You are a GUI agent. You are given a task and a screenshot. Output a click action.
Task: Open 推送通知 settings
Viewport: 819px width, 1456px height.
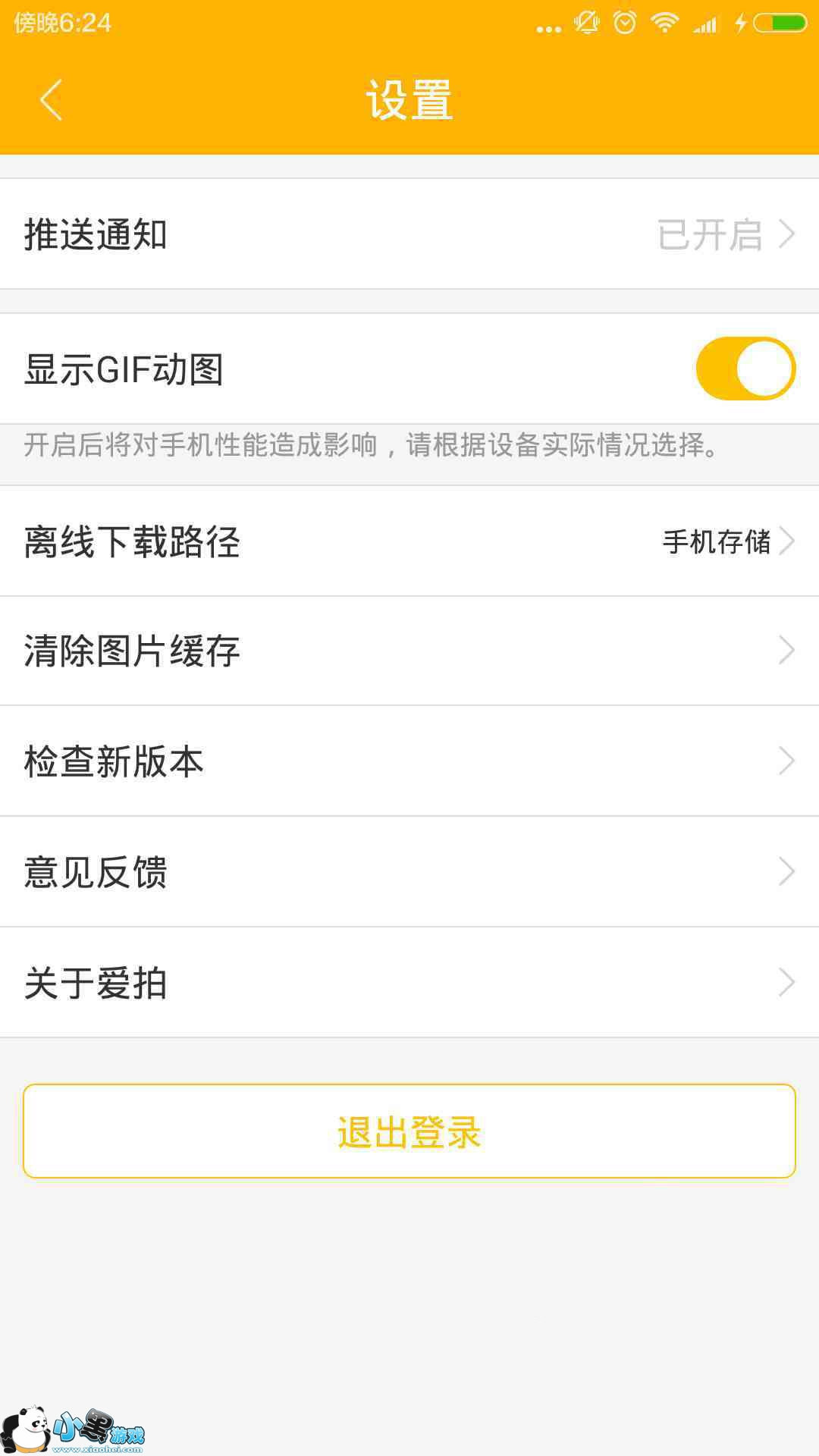pos(409,234)
